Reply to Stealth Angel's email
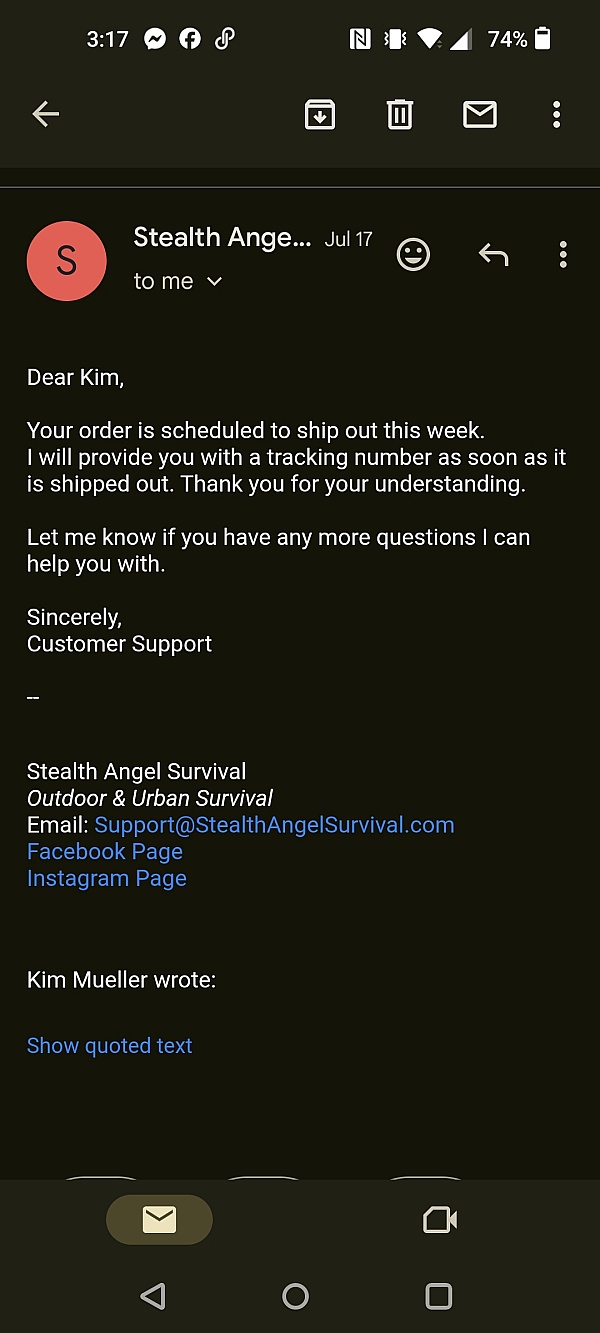The image size is (600, 1333). tap(493, 255)
